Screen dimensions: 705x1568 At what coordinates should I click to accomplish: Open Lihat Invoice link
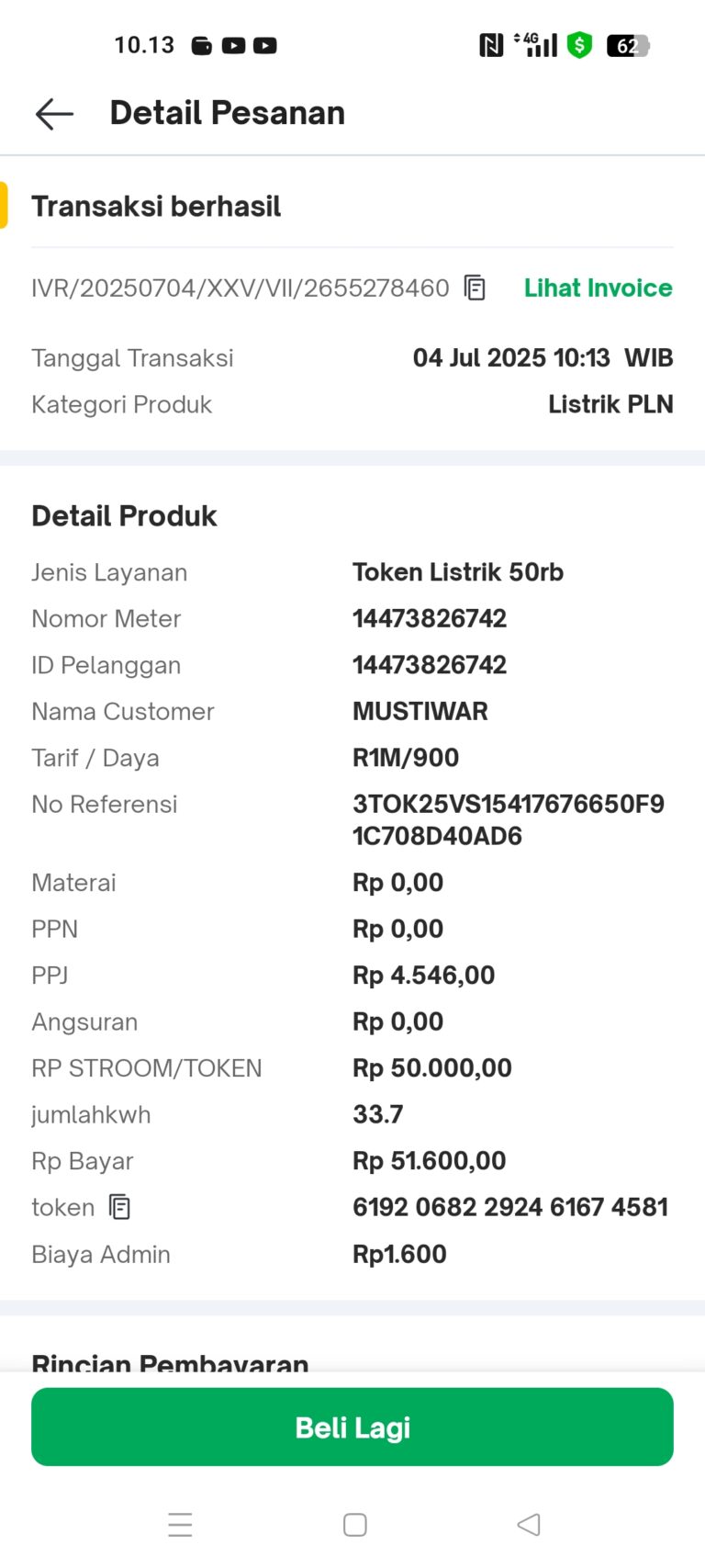click(598, 288)
